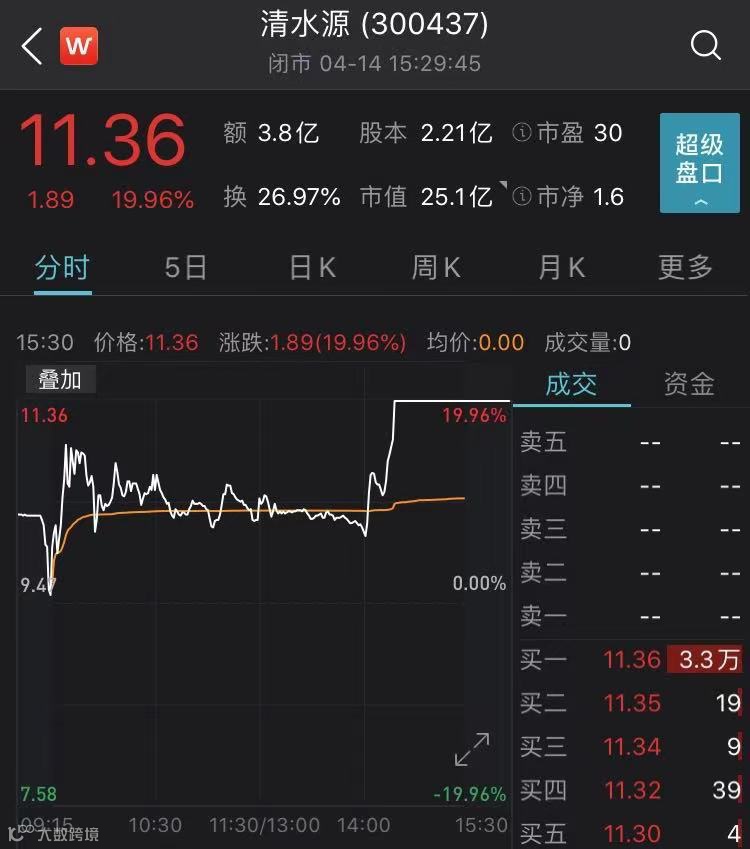Switch to the 资金 tab

click(x=689, y=385)
